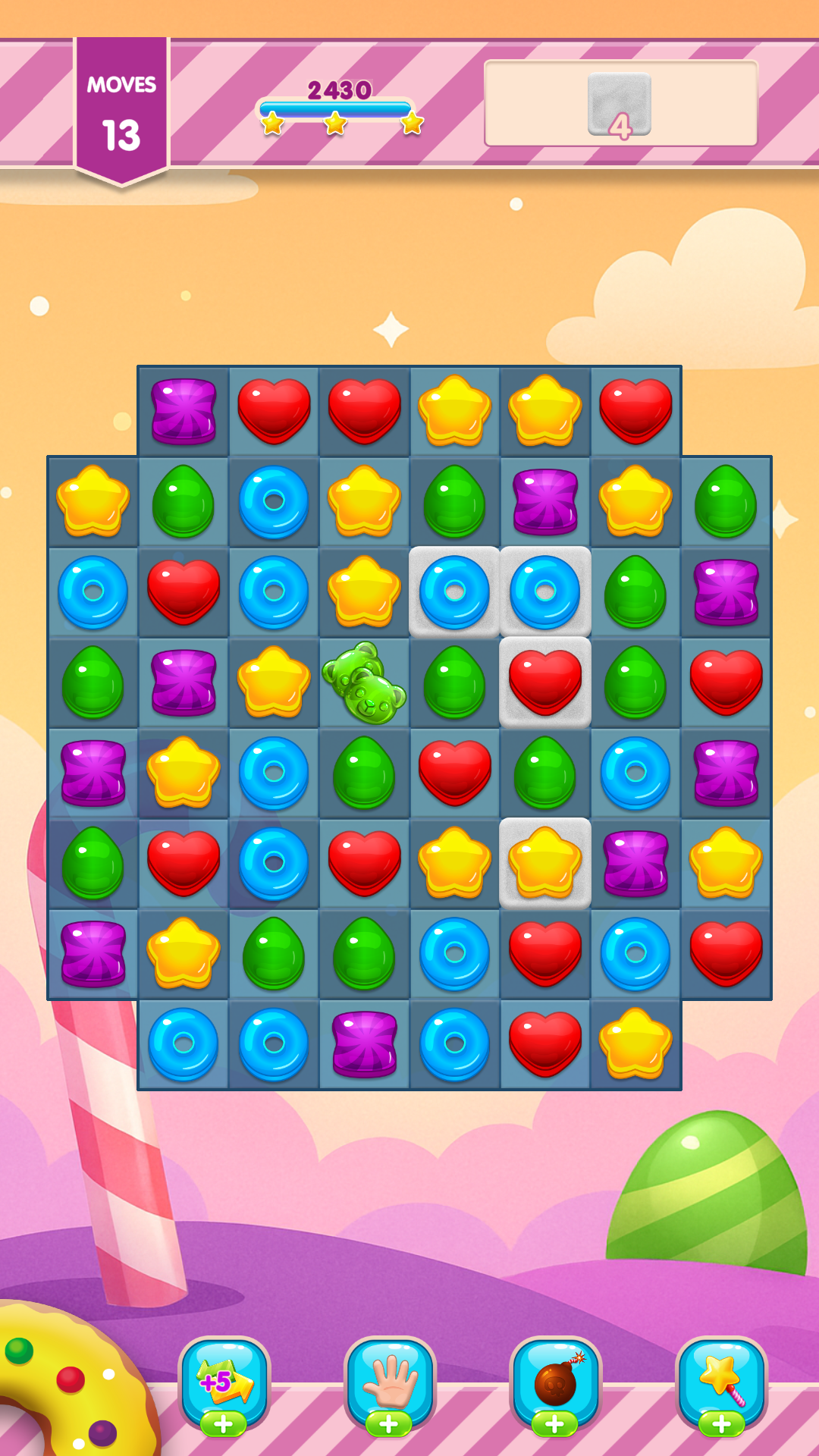This screenshot has width=819, height=1456.
Task: Use the +5 extra moves booster
Action: point(224,1383)
